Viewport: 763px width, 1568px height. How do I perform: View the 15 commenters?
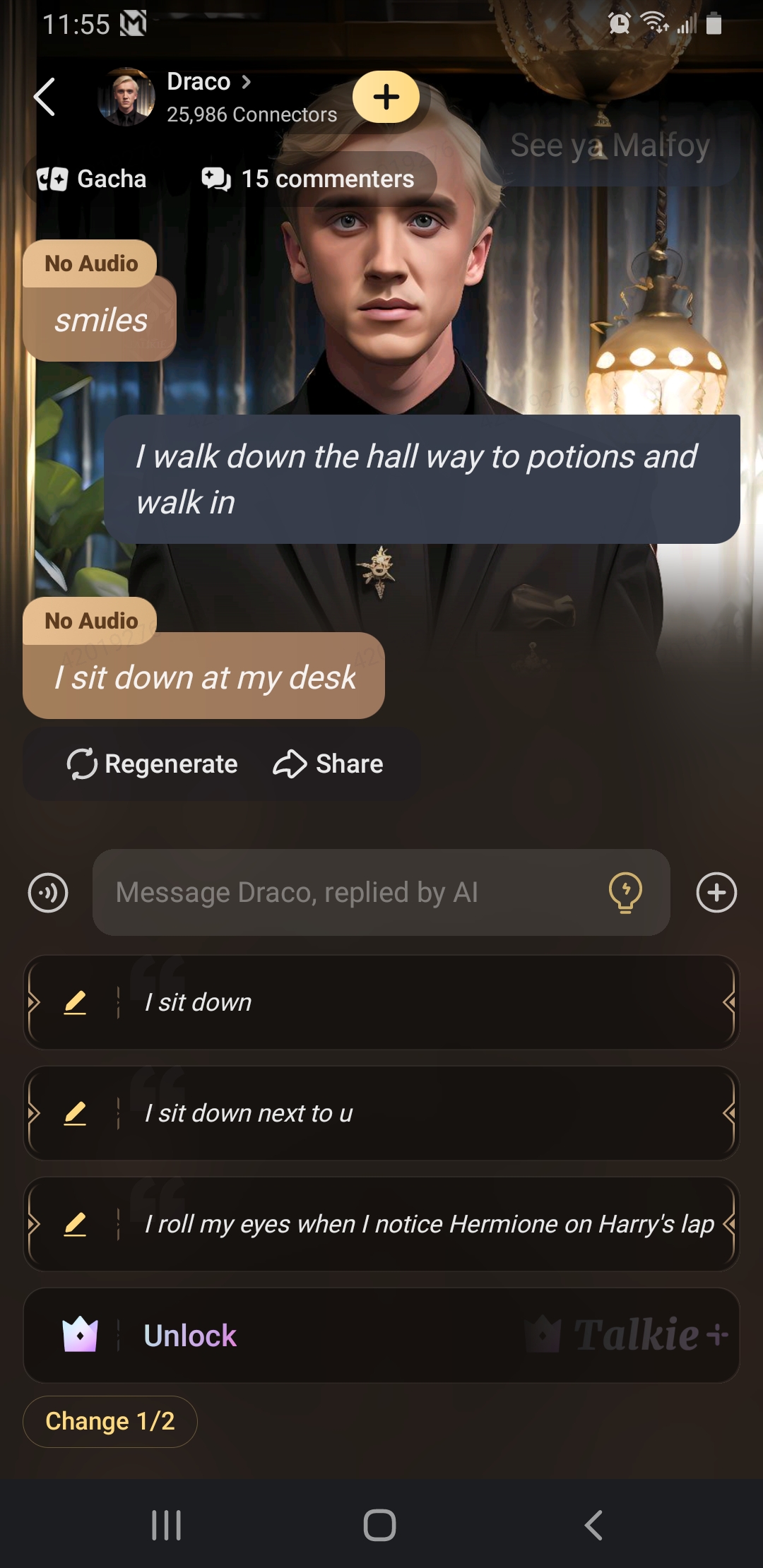pos(309,179)
